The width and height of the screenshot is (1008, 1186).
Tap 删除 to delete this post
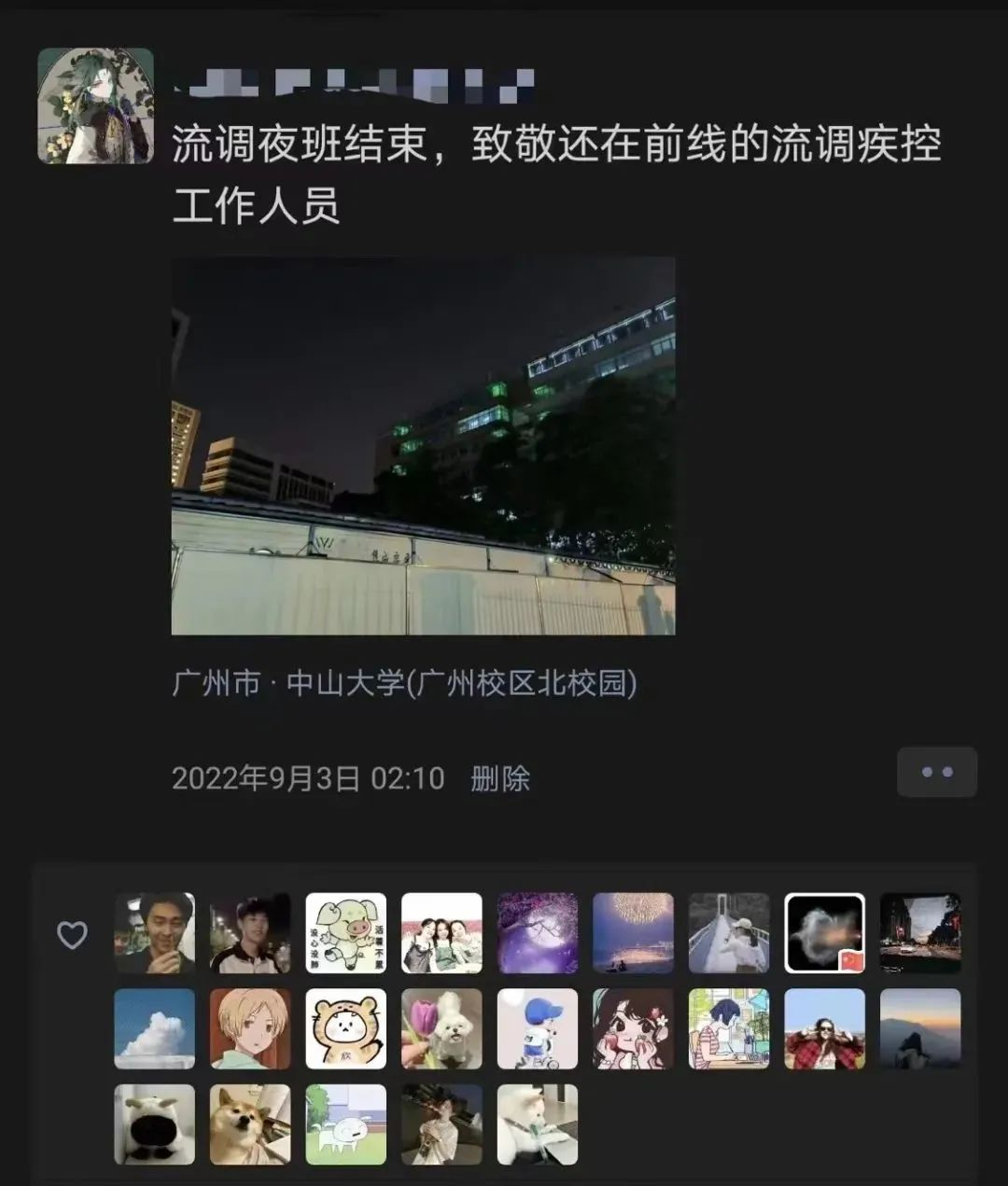[500, 778]
